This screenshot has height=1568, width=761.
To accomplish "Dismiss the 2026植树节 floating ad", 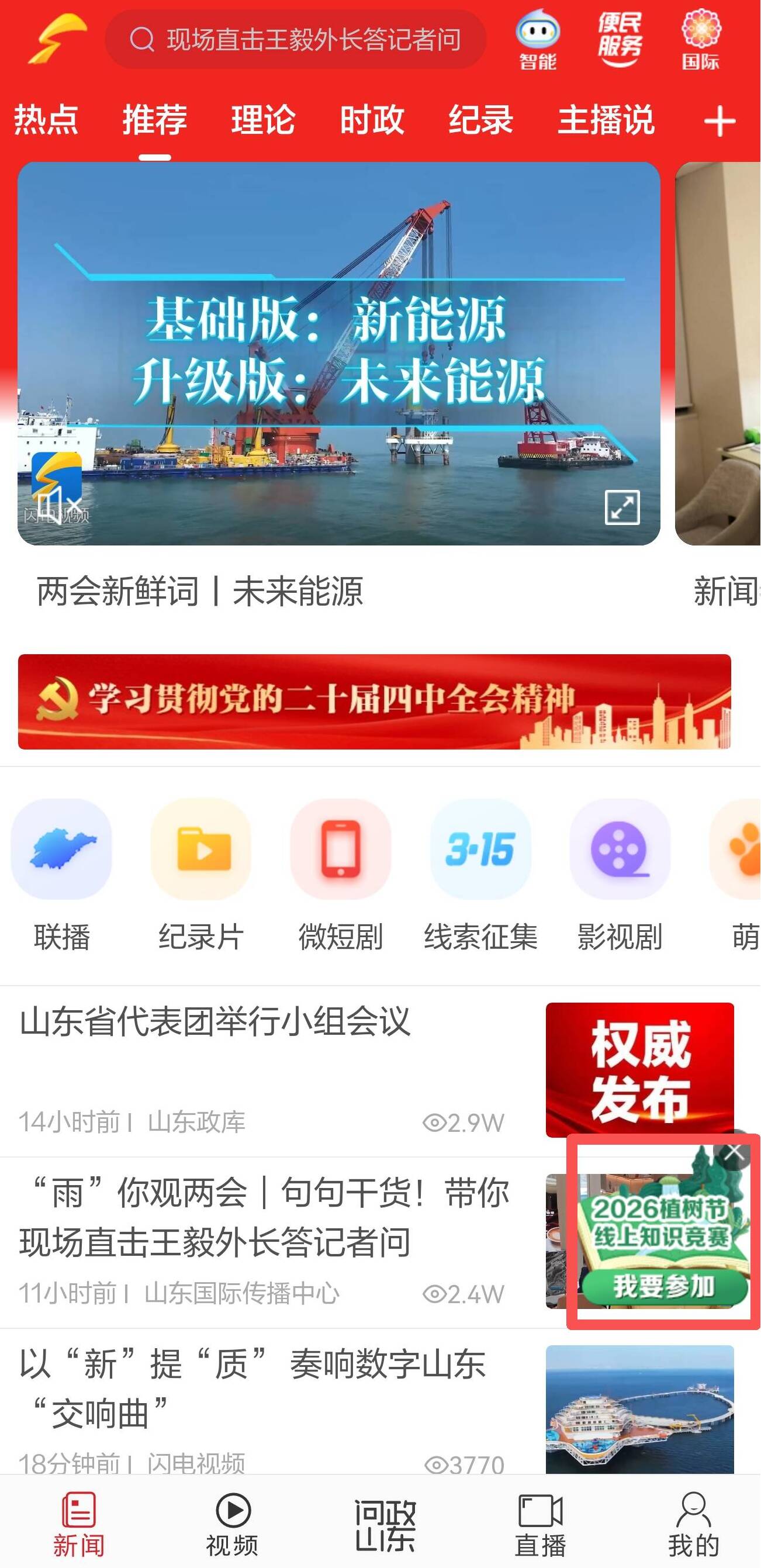I will tap(735, 1152).
